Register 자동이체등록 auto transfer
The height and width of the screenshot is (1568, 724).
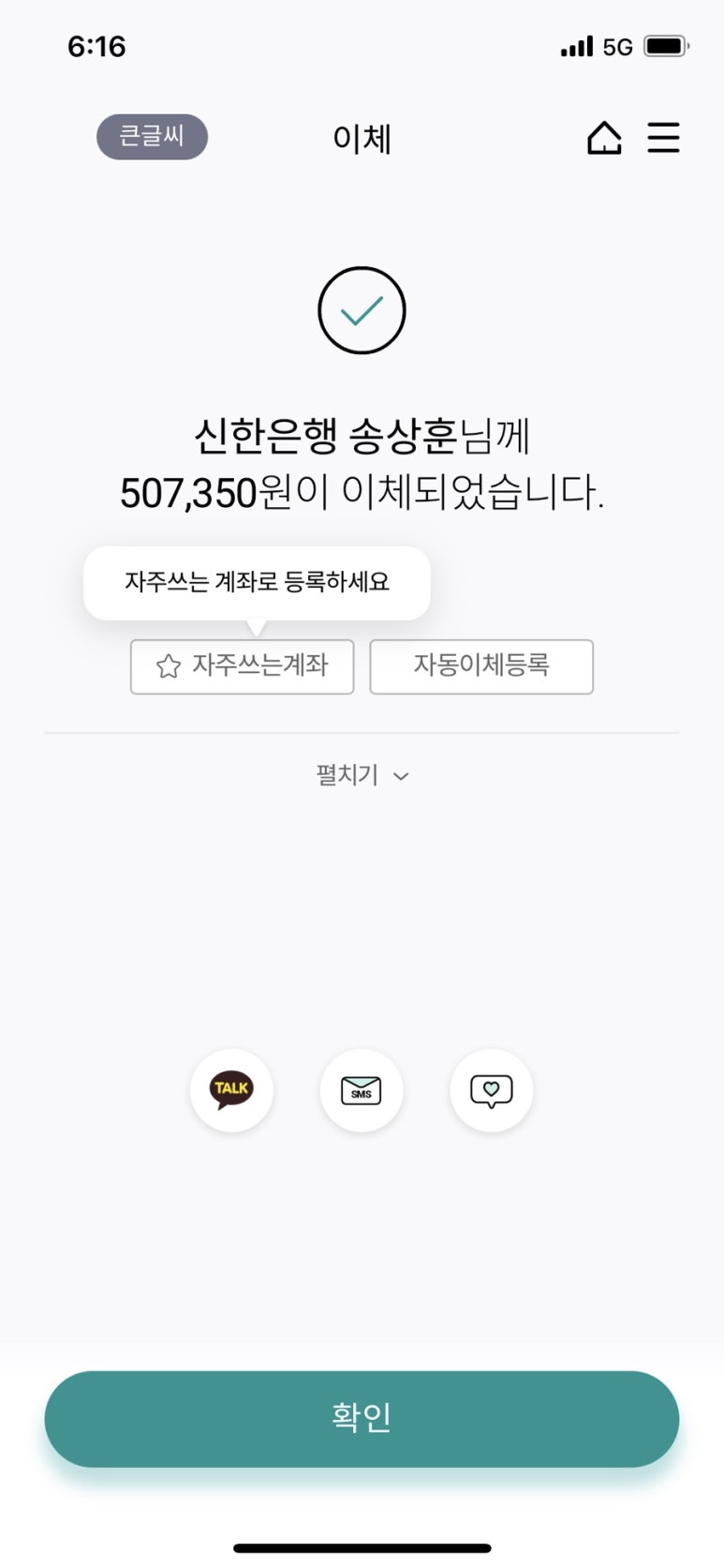481,666
